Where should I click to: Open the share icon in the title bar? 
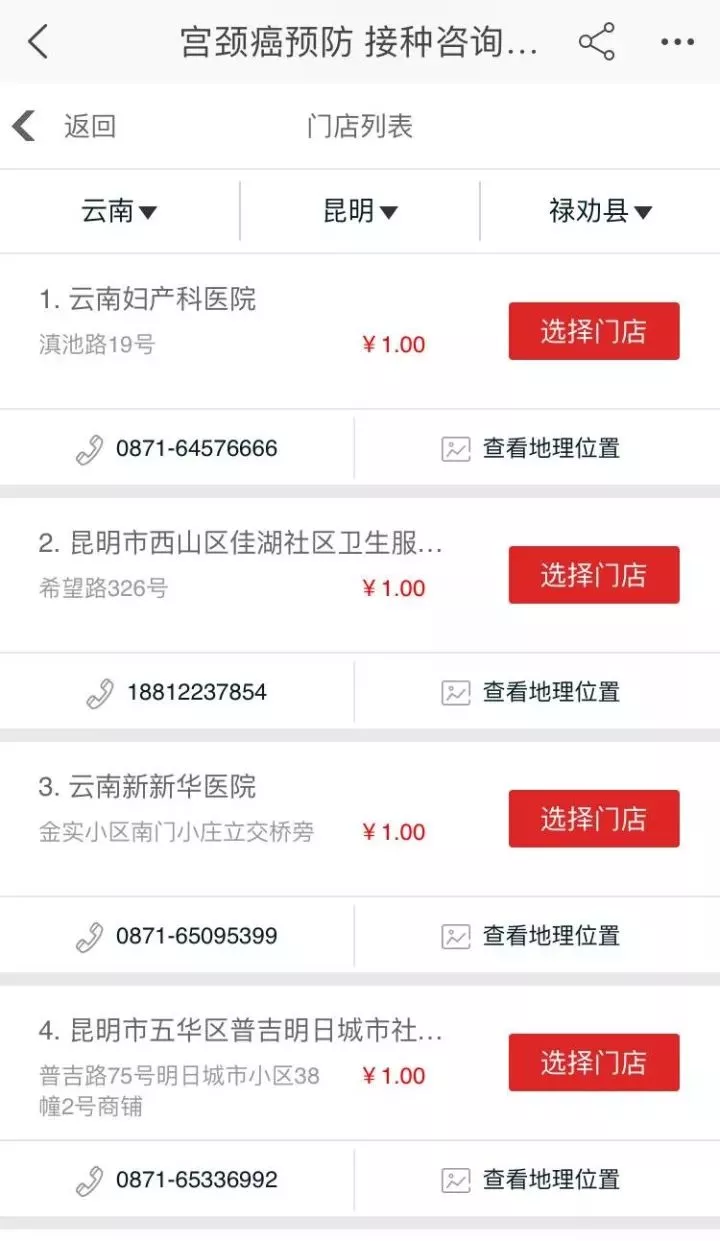pos(597,42)
